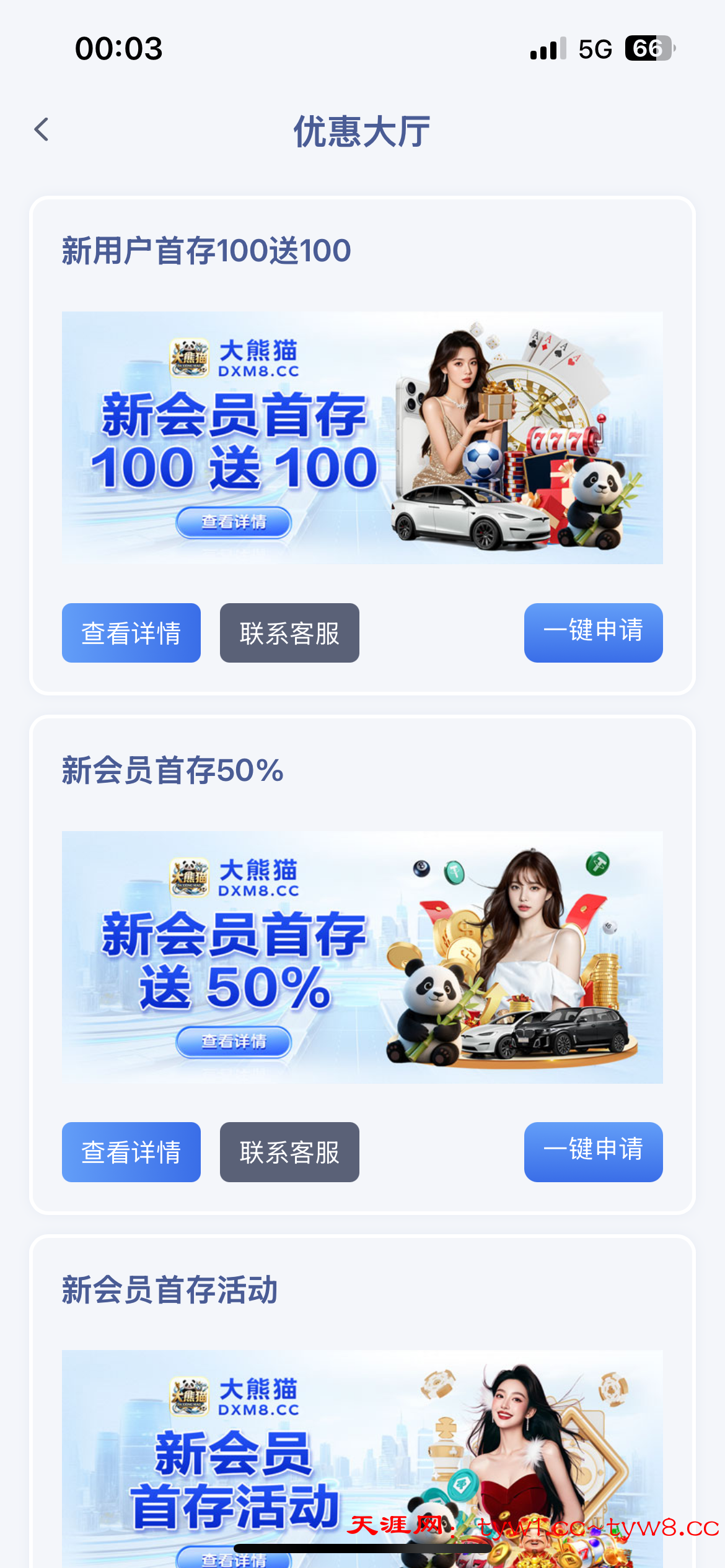Tap 联系客服 under 新会员首存50%

pos(289,1152)
